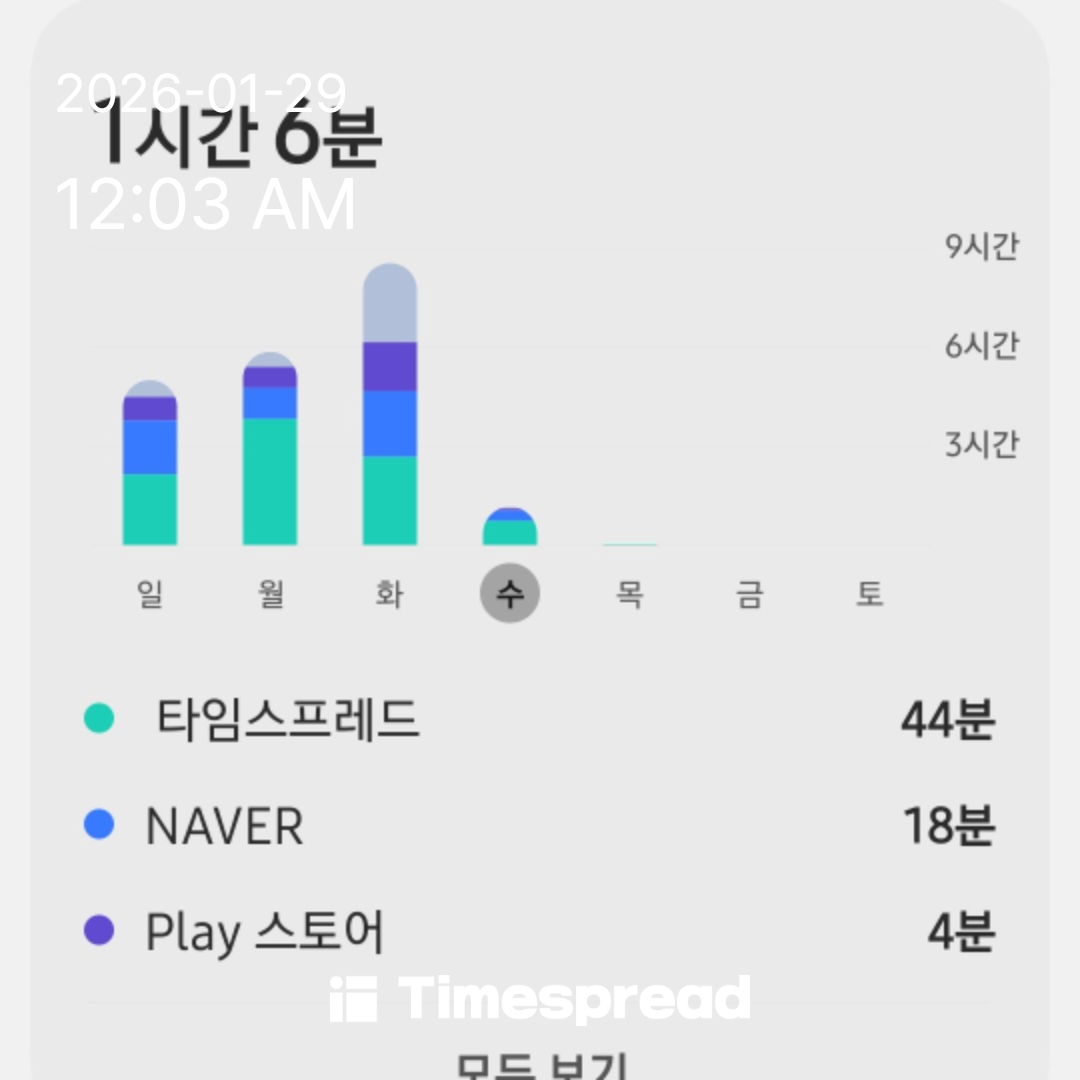Tap 모두 보기 to view all apps
The height and width of the screenshot is (1080, 1080).
tap(540, 1064)
